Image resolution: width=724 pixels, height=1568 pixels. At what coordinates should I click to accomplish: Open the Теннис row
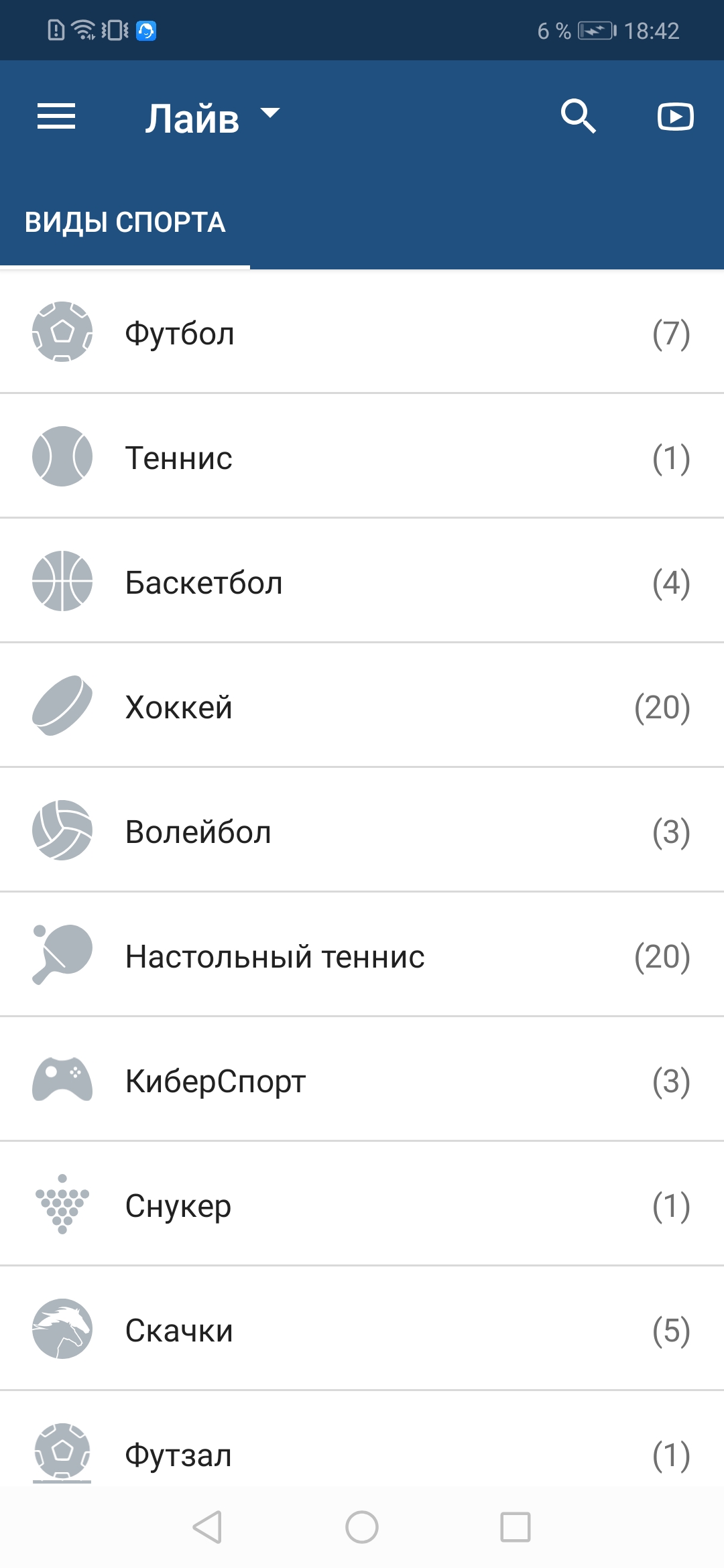click(x=362, y=458)
